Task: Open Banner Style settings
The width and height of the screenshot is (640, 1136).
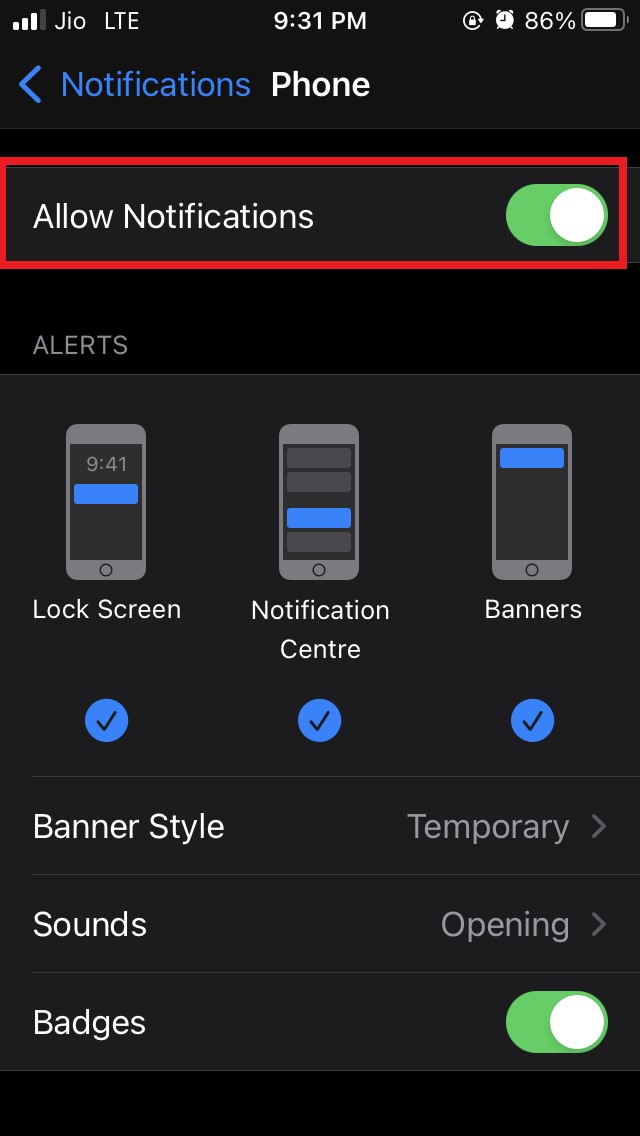Action: 320,827
